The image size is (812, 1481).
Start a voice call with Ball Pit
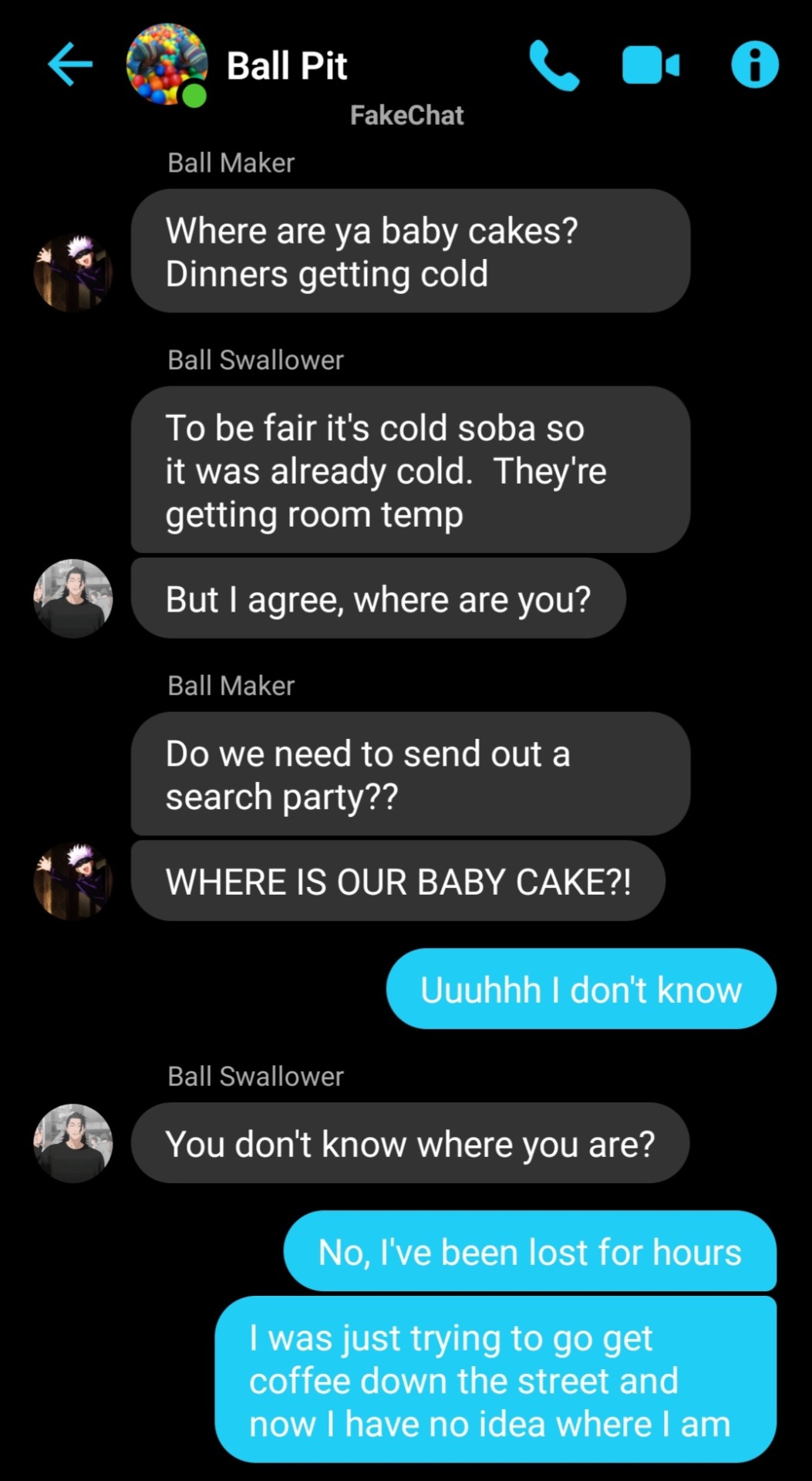pos(554,66)
